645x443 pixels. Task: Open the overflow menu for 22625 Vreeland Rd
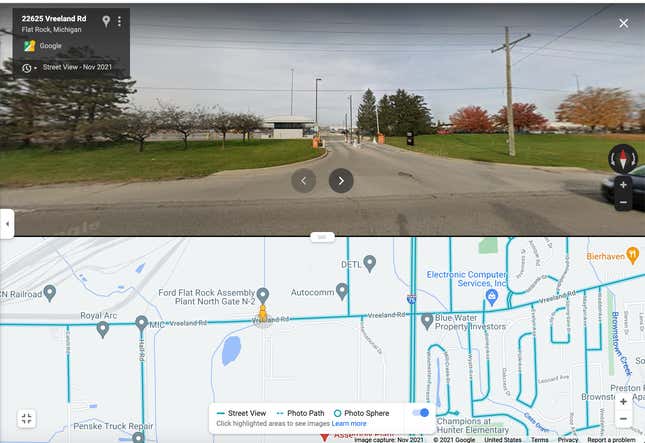coord(119,21)
